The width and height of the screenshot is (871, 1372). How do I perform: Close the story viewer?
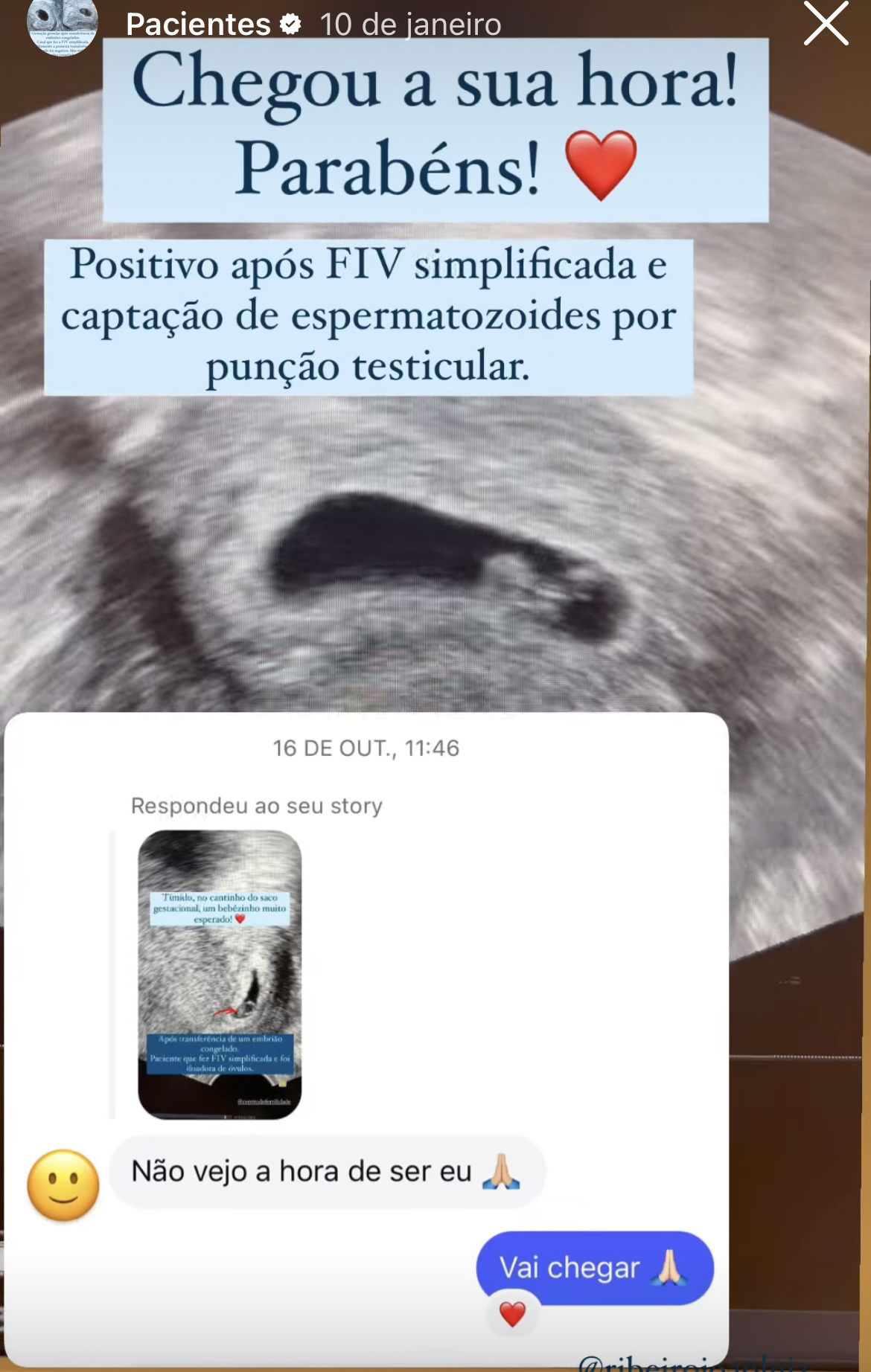click(826, 24)
